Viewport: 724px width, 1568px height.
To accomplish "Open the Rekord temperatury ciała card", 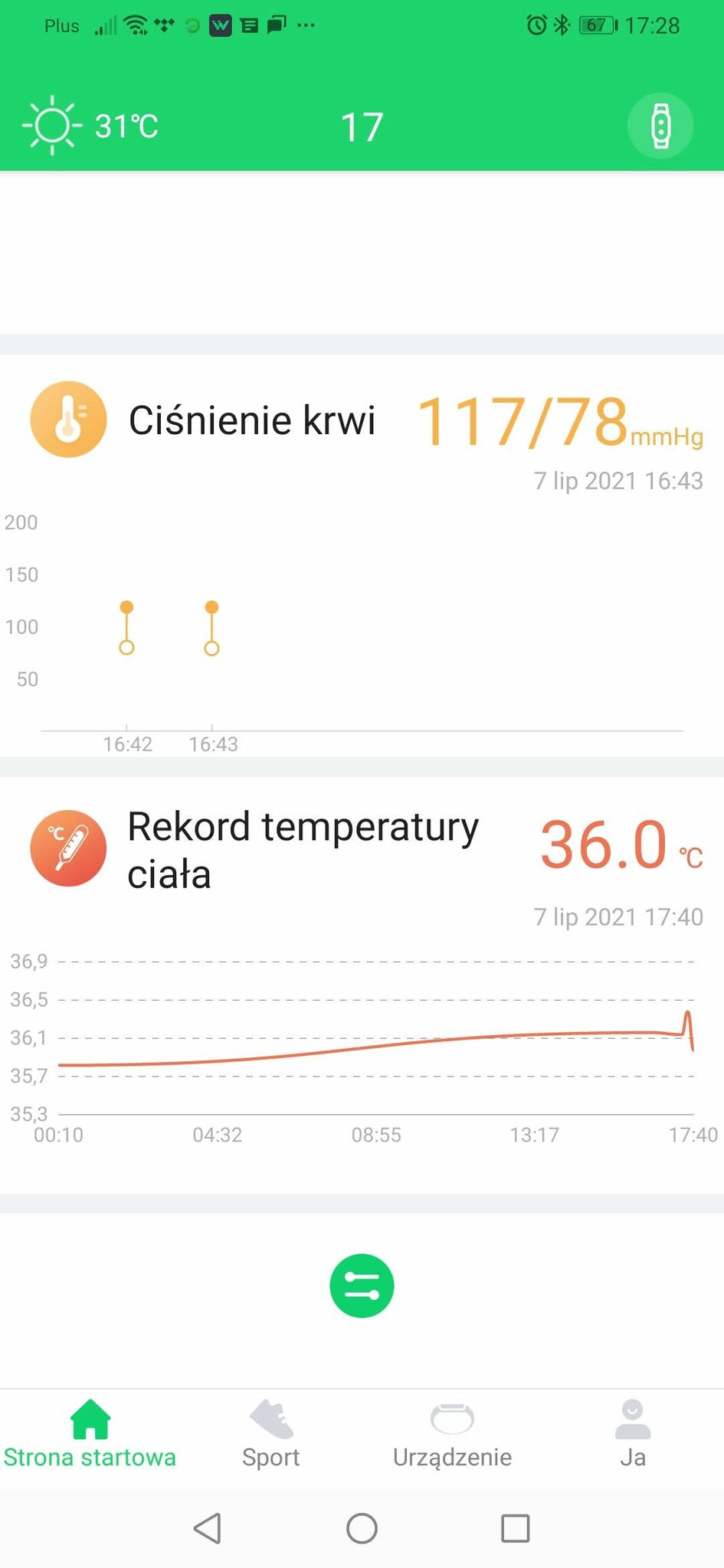I will click(x=362, y=985).
